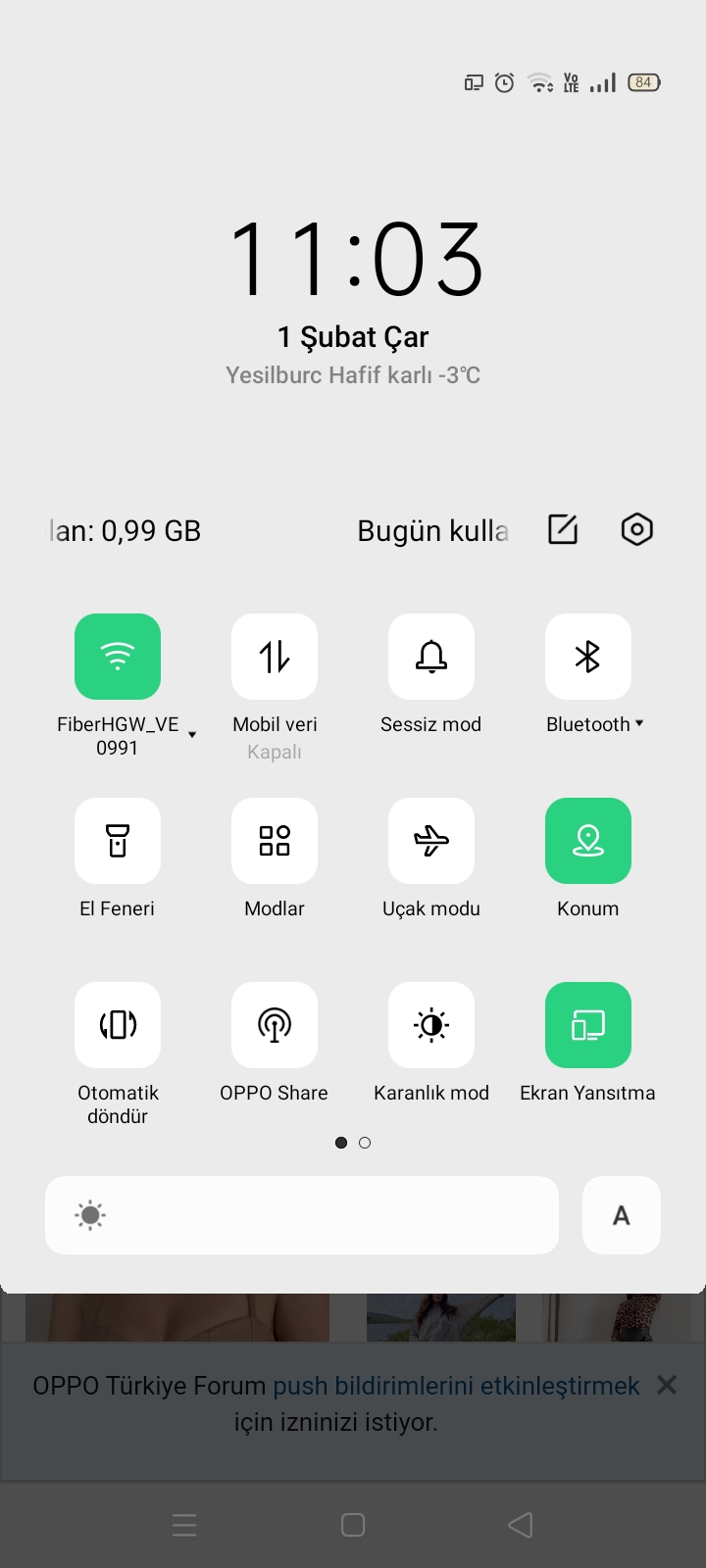706x1568 pixels.
Task: Toggle automatic brightness with the A button
Action: [x=622, y=1215]
